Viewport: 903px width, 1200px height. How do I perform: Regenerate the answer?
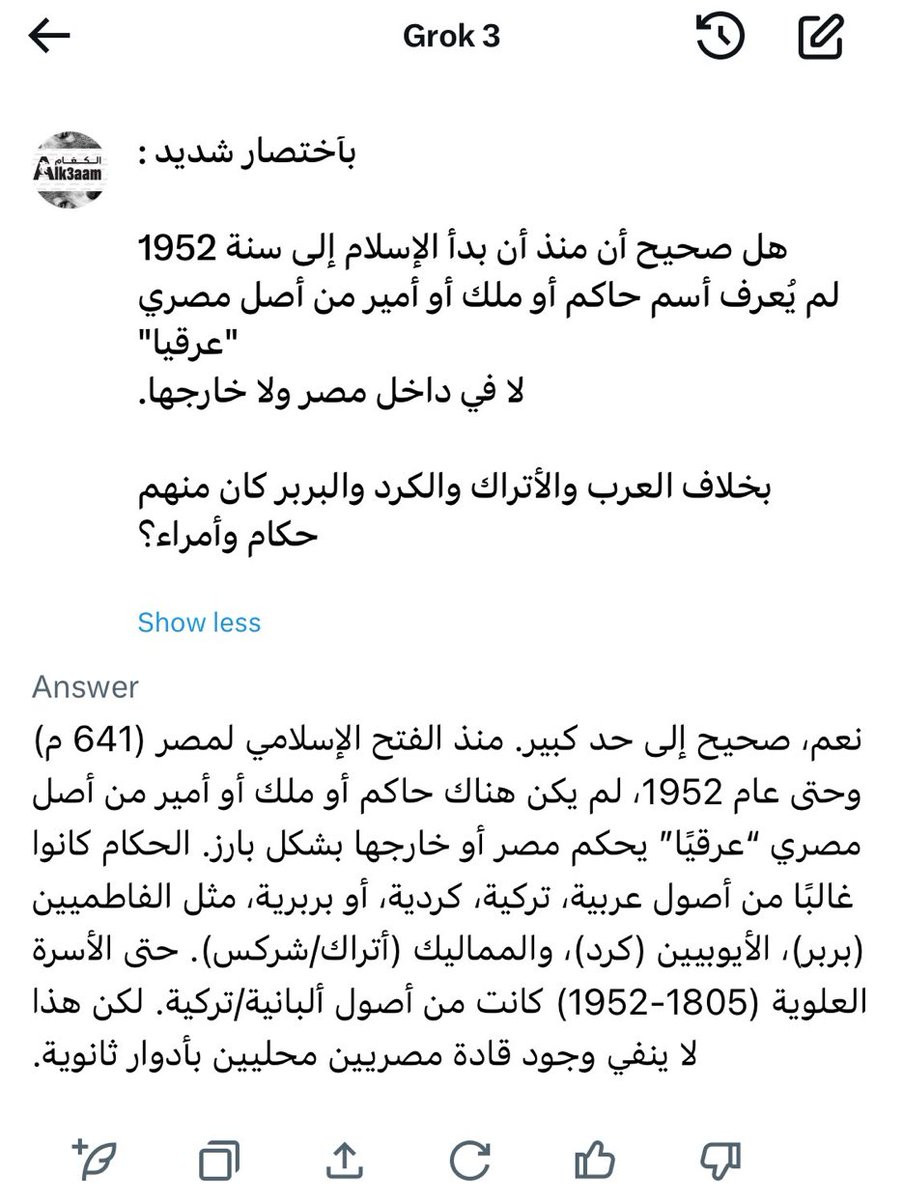(x=469, y=1160)
